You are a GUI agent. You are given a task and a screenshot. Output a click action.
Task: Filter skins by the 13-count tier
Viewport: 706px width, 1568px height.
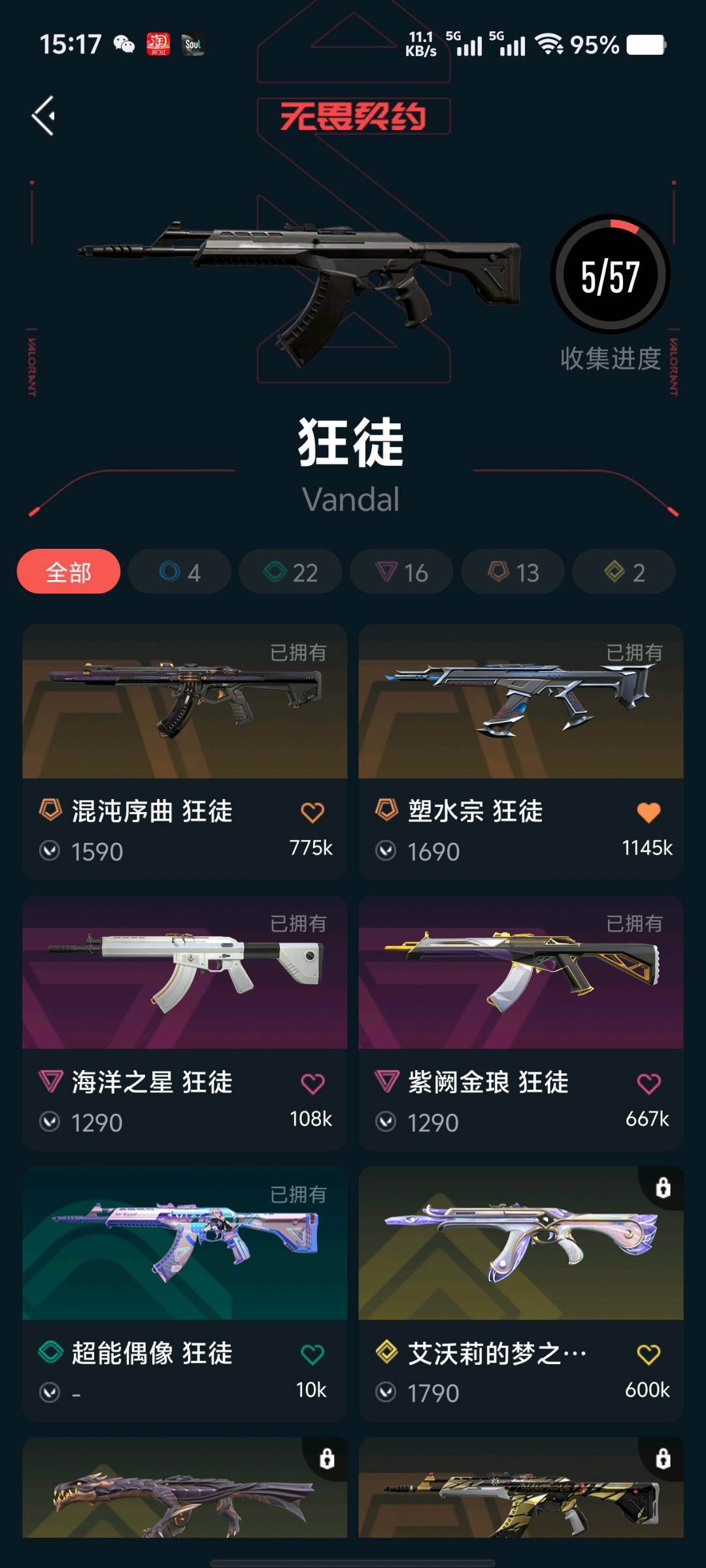(x=513, y=572)
